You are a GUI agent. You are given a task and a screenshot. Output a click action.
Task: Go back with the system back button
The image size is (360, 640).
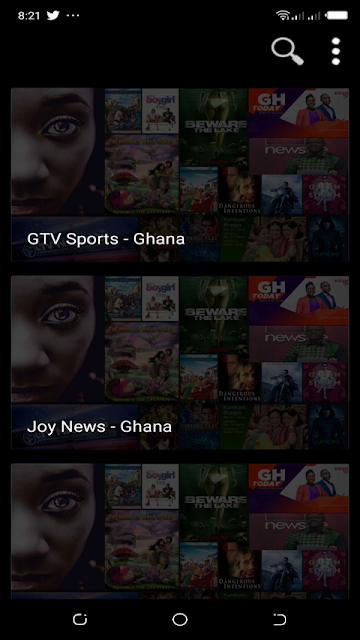pyautogui.click(x=280, y=620)
